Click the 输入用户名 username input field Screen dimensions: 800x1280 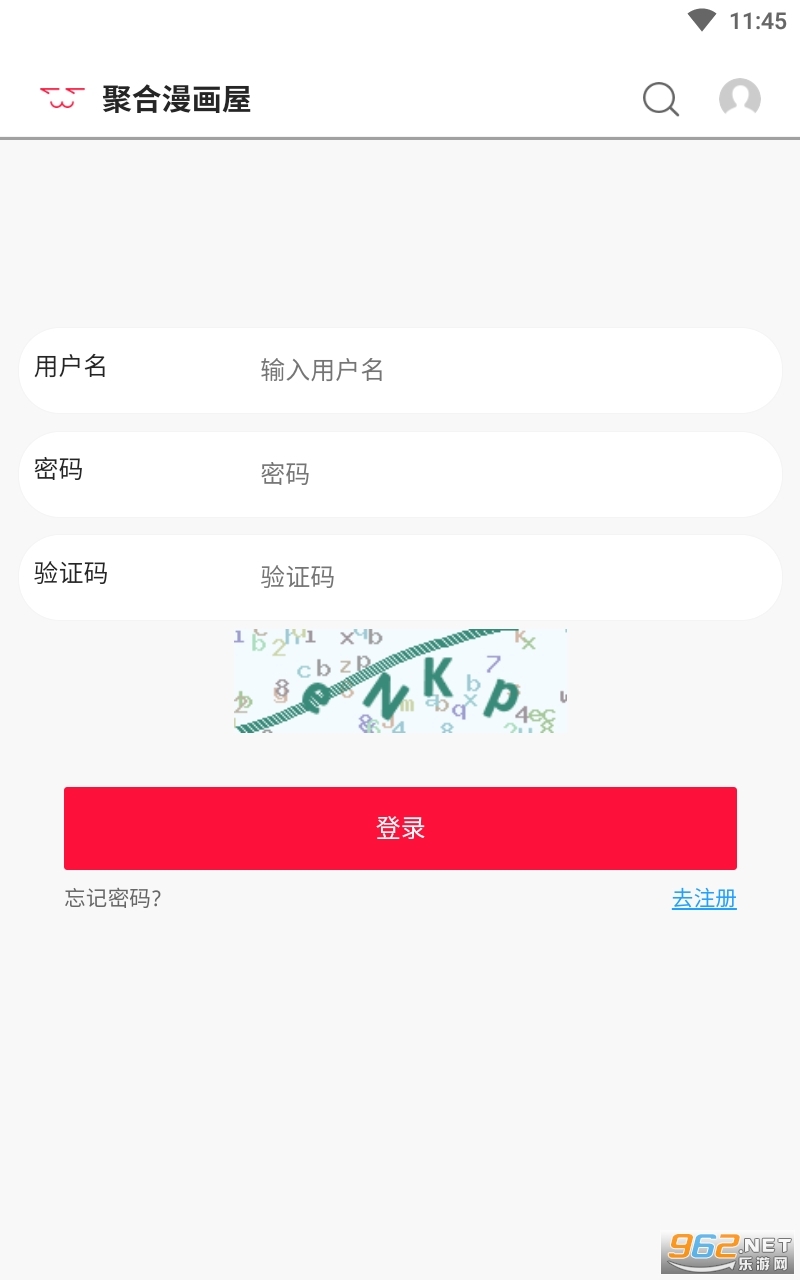pos(450,370)
